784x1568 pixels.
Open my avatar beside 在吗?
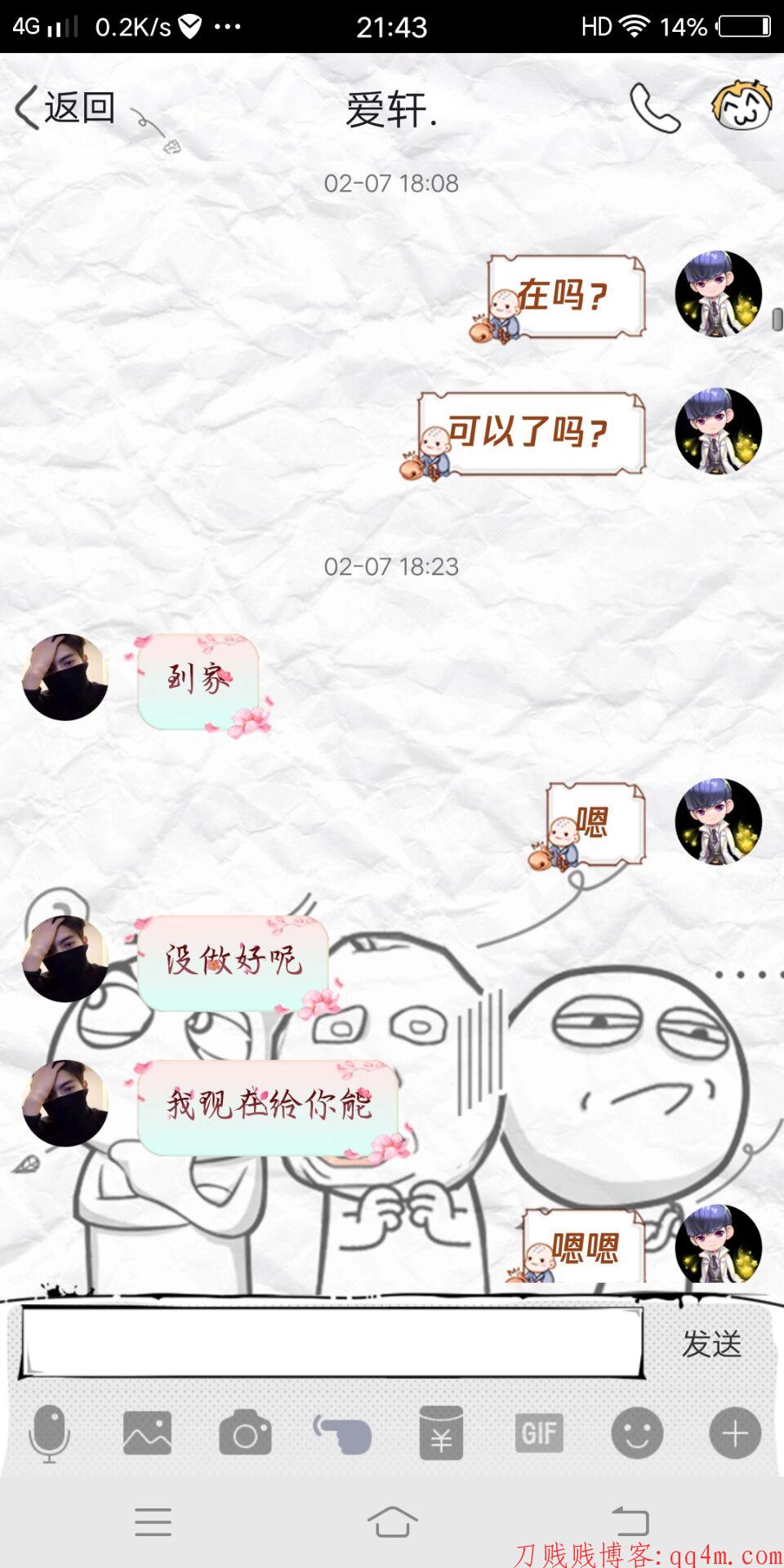pos(719,294)
